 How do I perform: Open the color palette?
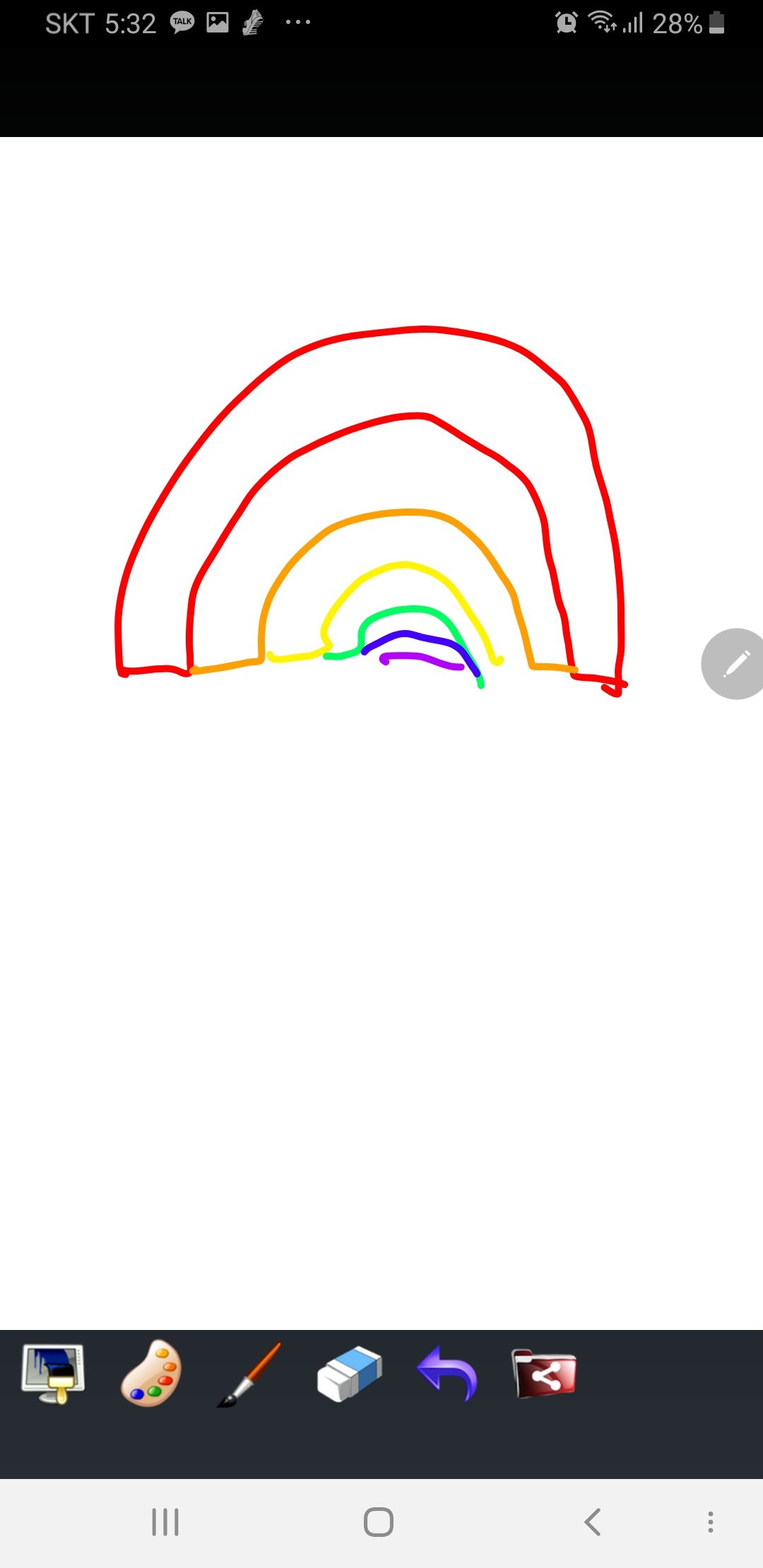point(151,1374)
